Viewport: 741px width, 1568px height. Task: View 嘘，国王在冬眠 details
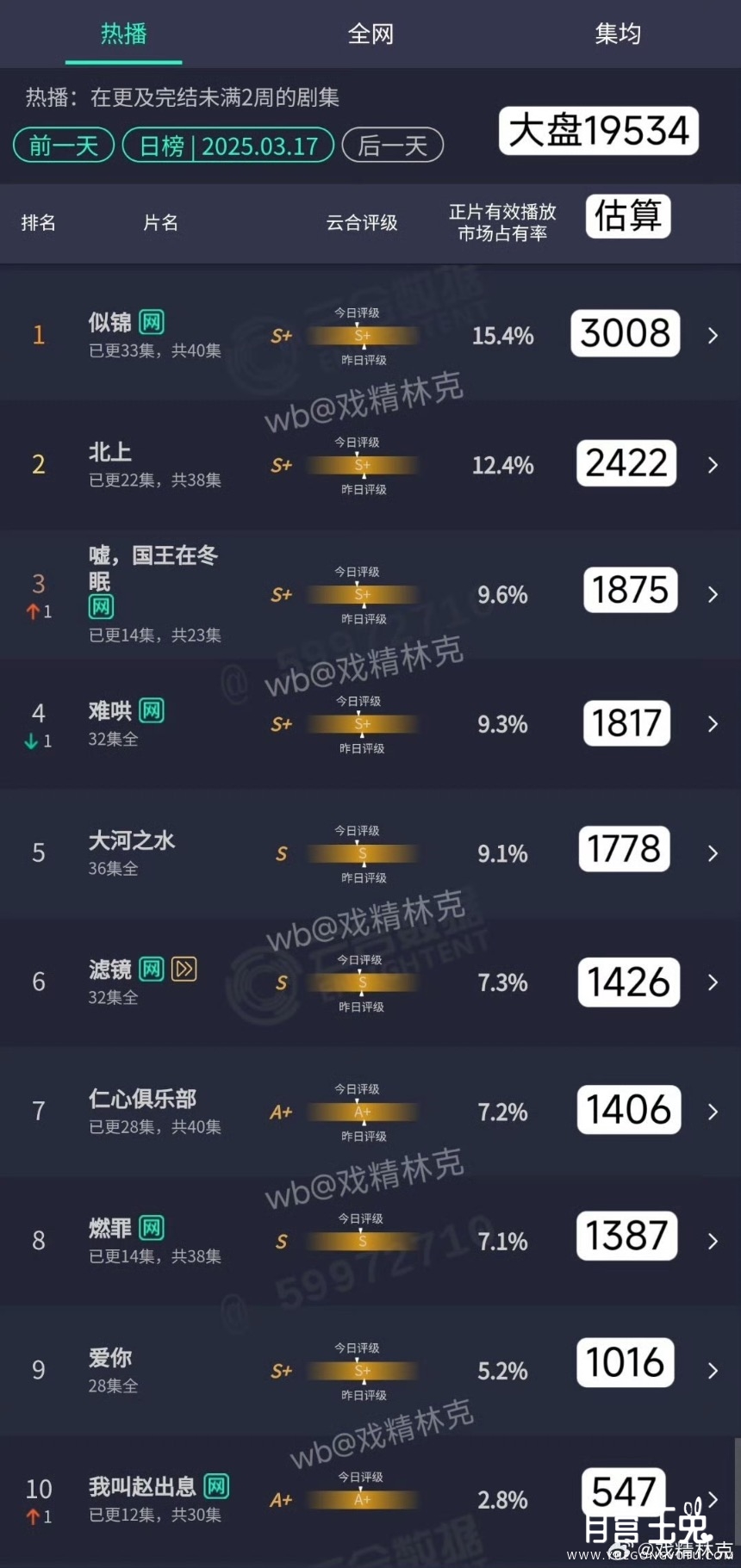coord(713,594)
